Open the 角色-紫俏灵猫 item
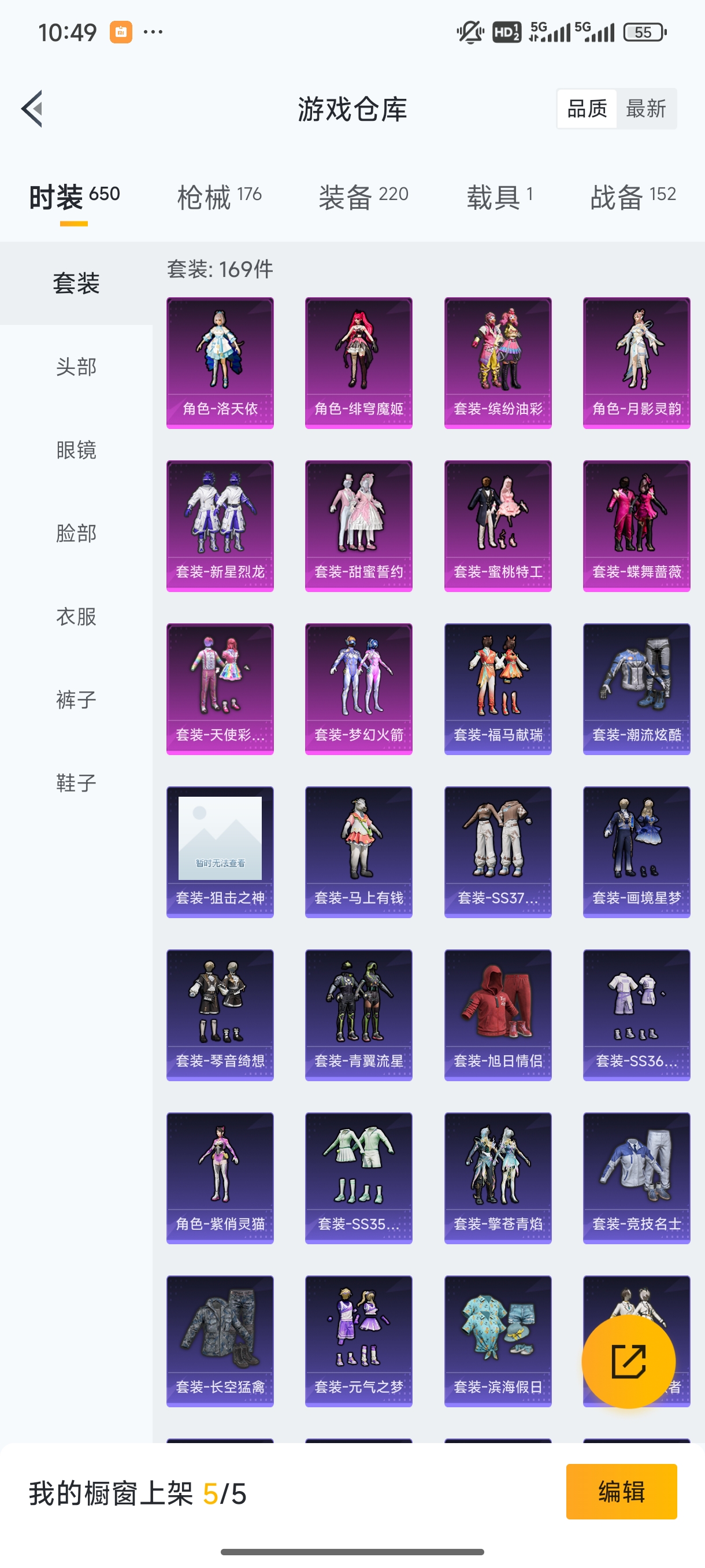The image size is (705, 1568). (220, 1178)
